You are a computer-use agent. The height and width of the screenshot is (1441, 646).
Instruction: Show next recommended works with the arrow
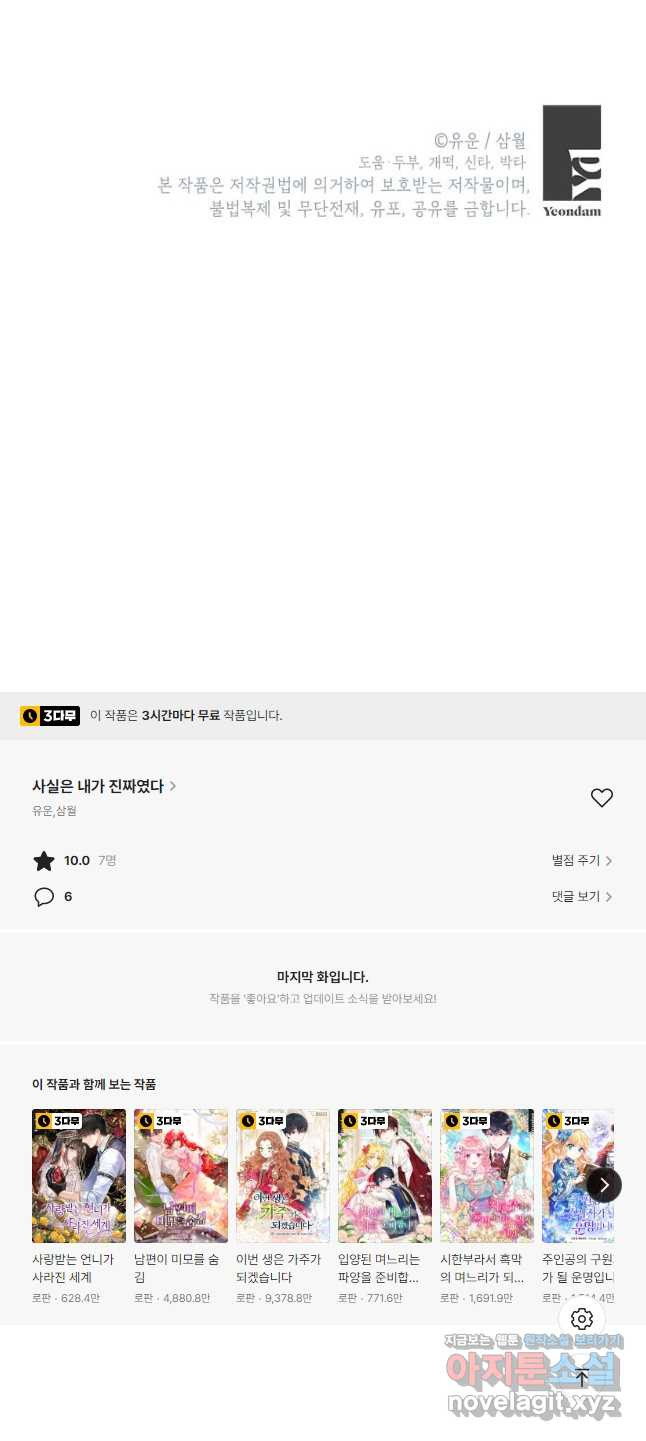click(x=604, y=1185)
